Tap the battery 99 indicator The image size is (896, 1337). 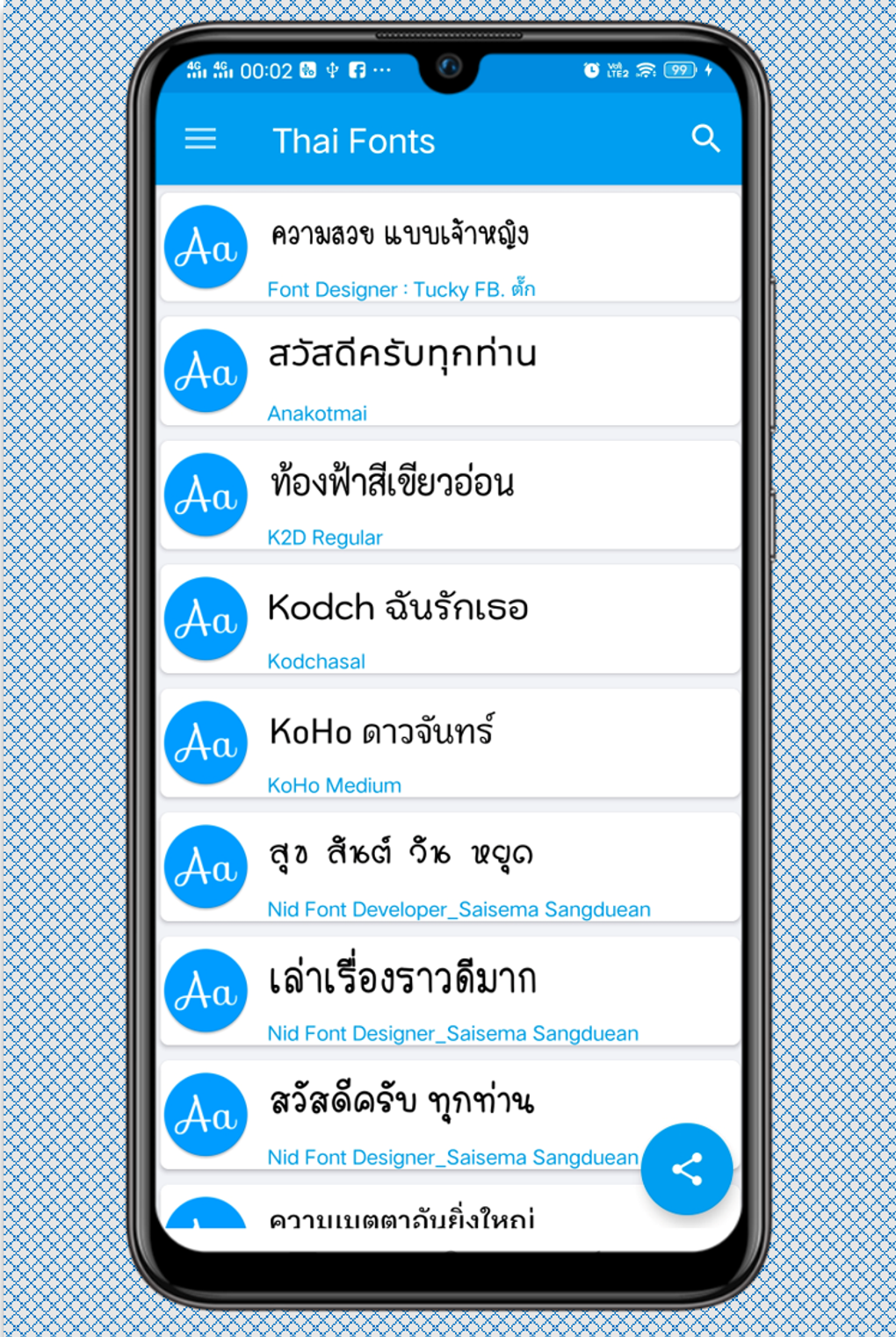677,70
